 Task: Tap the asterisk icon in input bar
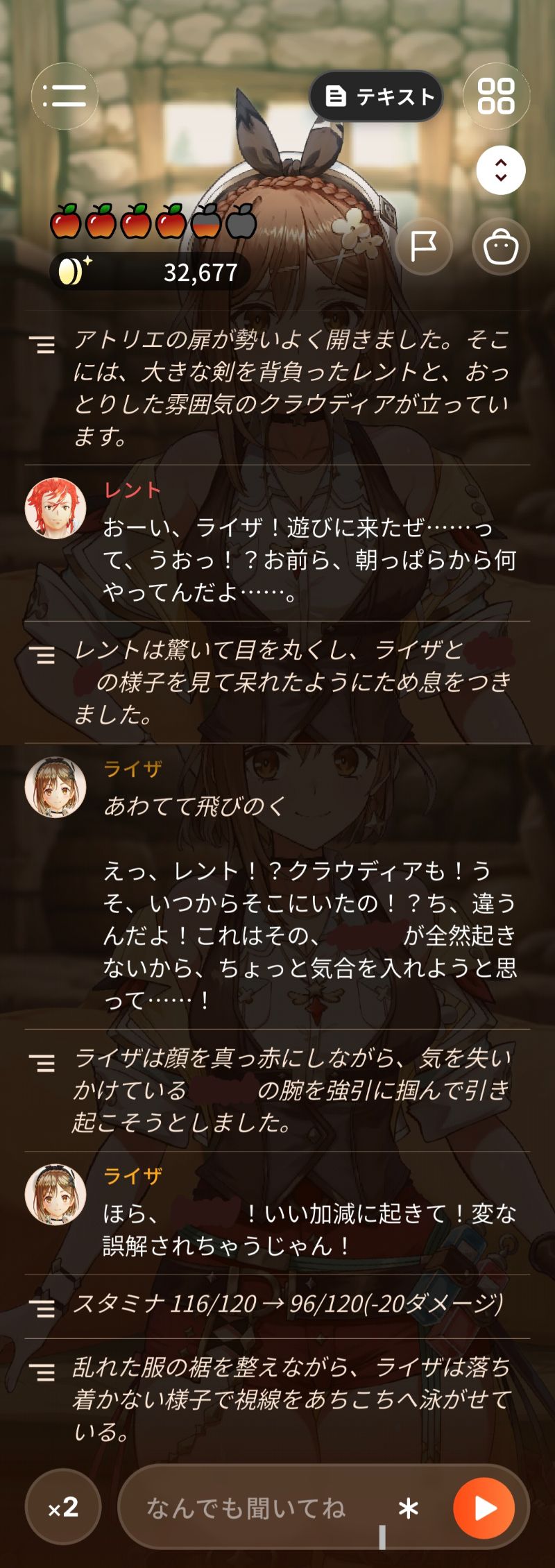pyautogui.click(x=409, y=1508)
